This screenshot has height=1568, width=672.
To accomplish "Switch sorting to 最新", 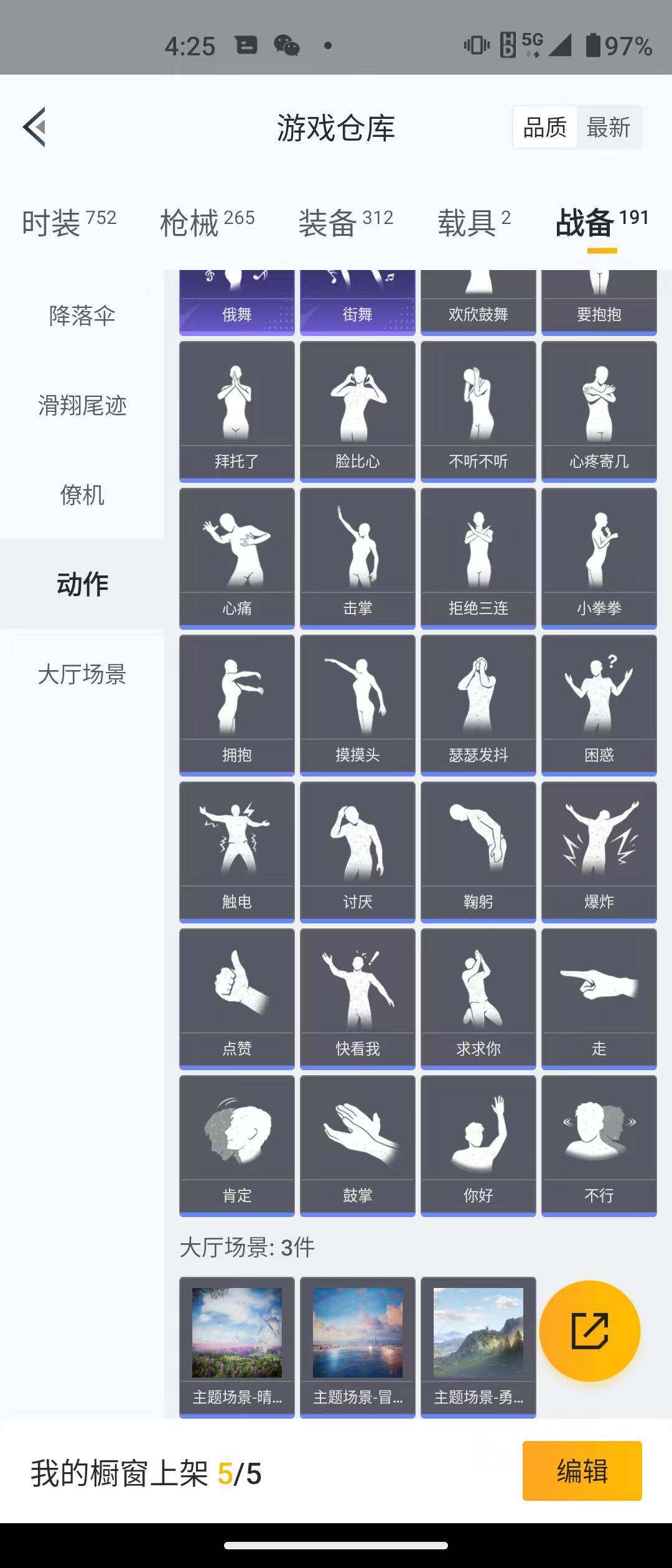I will [x=609, y=127].
